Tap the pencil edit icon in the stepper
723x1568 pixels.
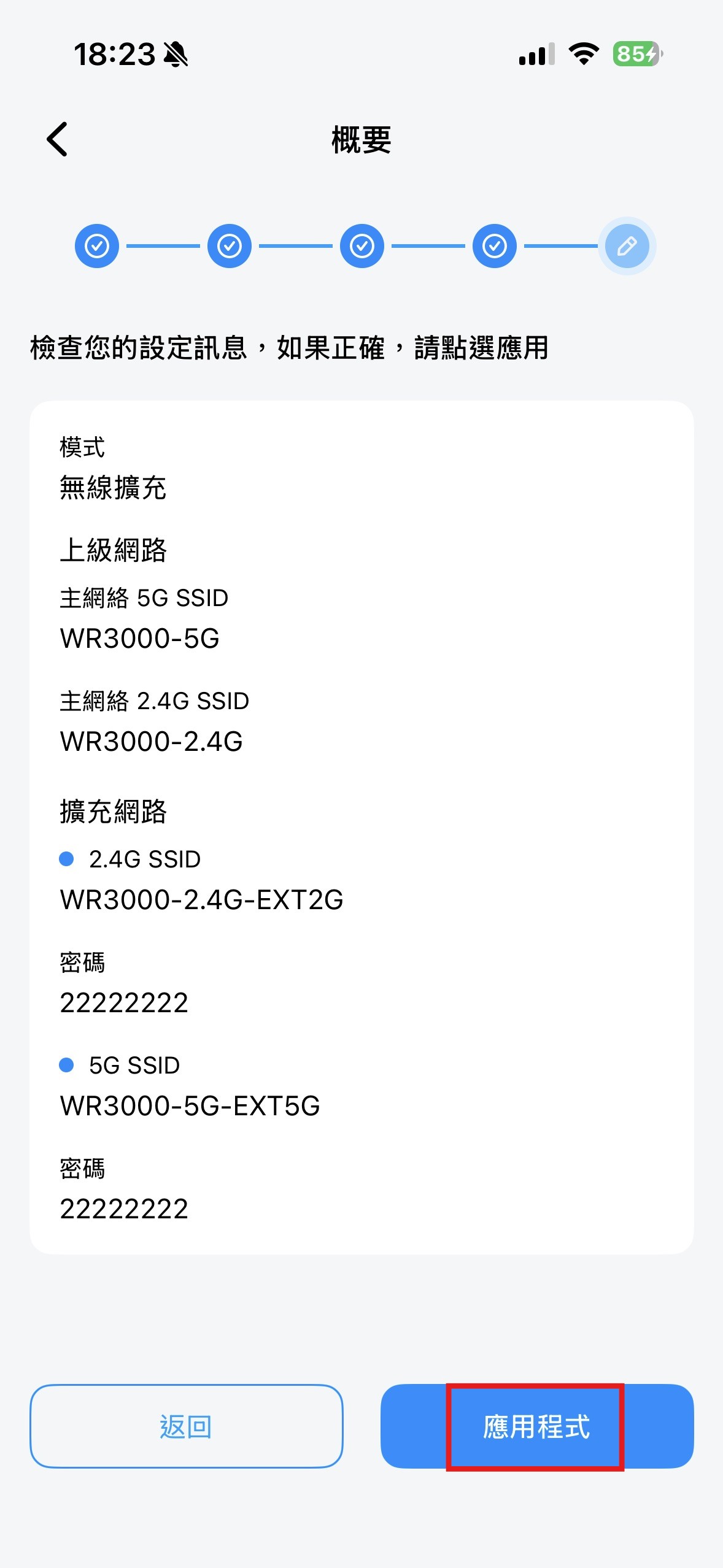click(627, 245)
